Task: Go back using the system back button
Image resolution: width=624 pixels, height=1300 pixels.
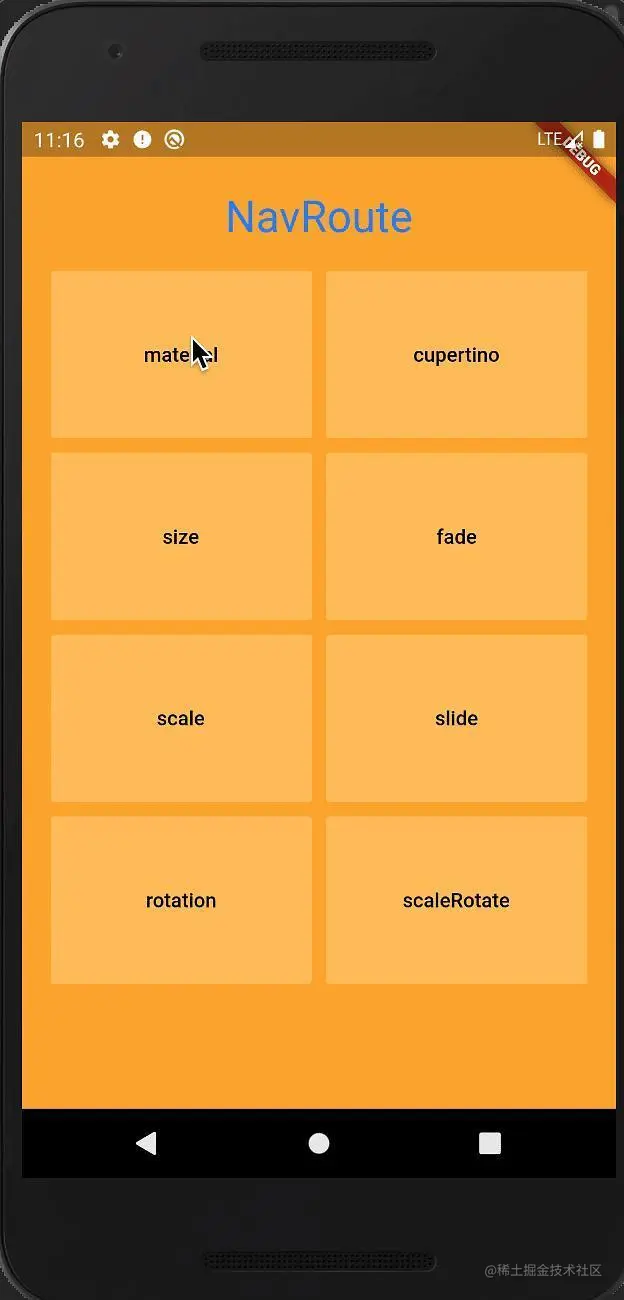Action: pos(147,1143)
